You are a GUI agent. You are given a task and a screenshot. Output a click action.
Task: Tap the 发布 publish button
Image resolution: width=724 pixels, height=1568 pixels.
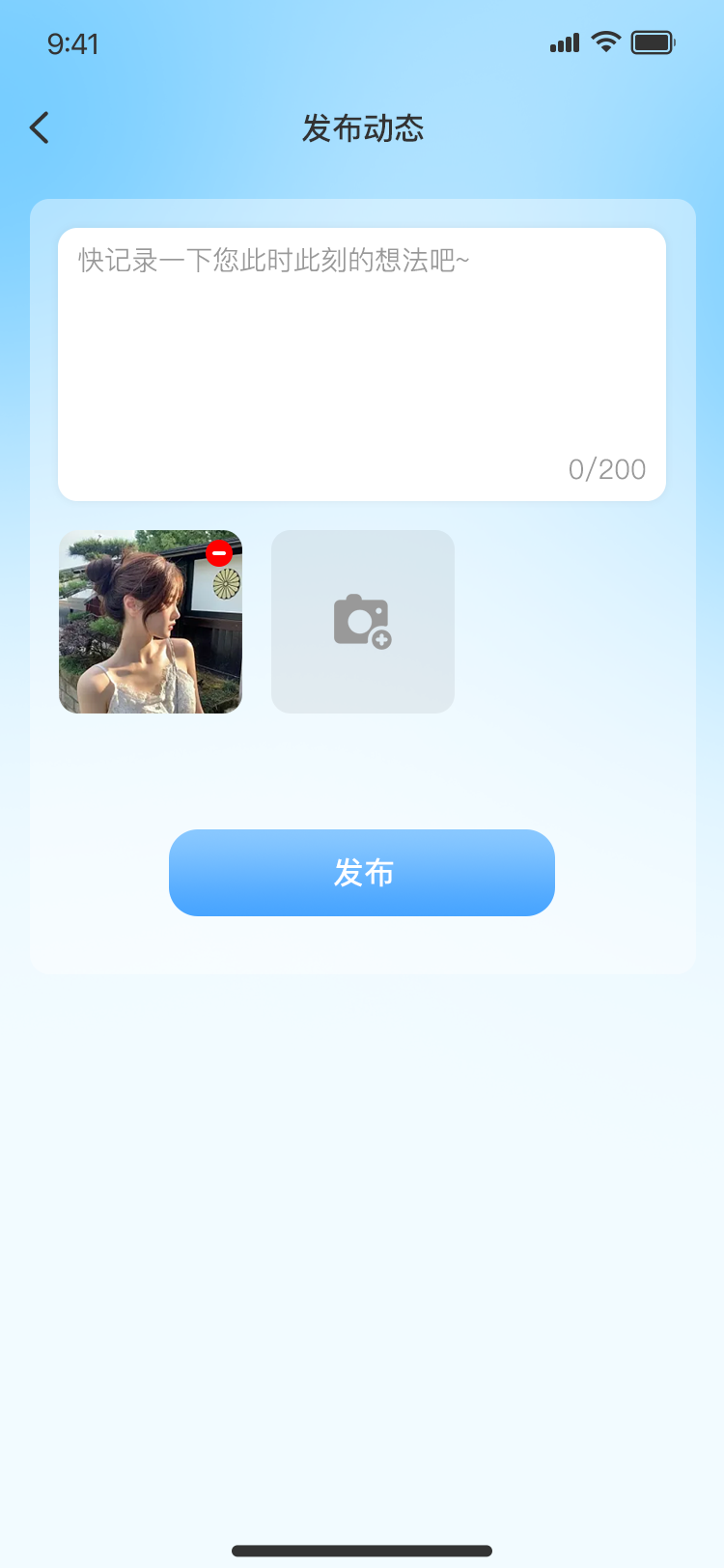tap(361, 872)
